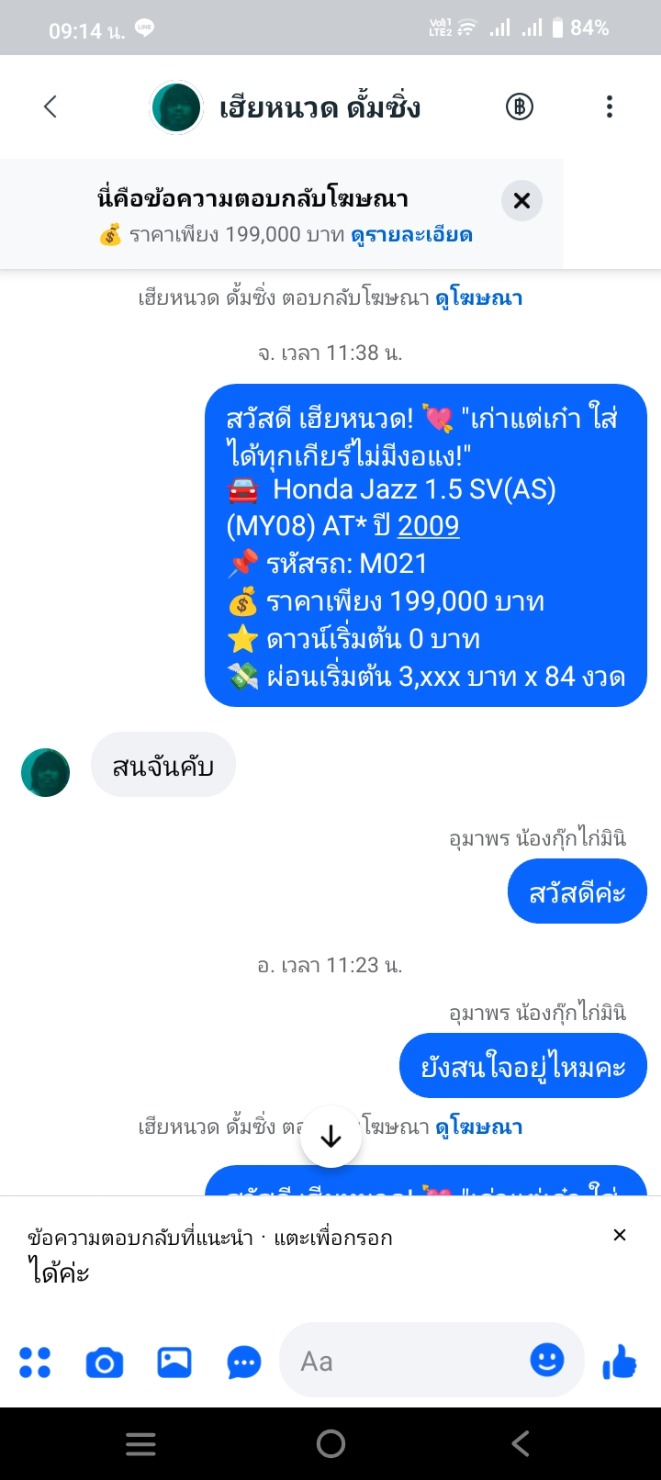
Task: Fill in suggested reply ได้ค่ะ
Action: tap(58, 1274)
